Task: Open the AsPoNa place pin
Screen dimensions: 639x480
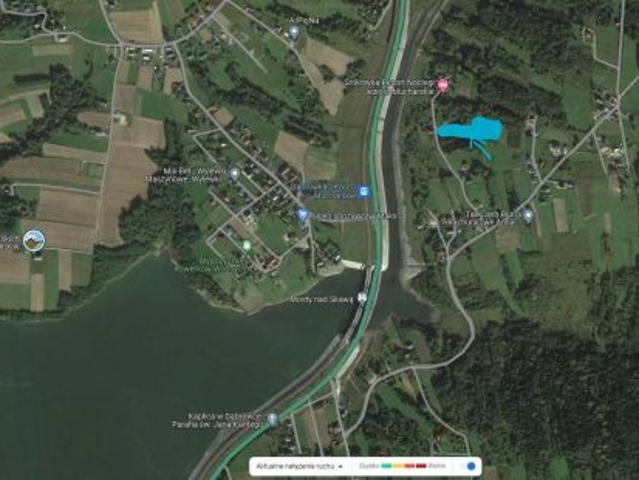Action: [293, 32]
